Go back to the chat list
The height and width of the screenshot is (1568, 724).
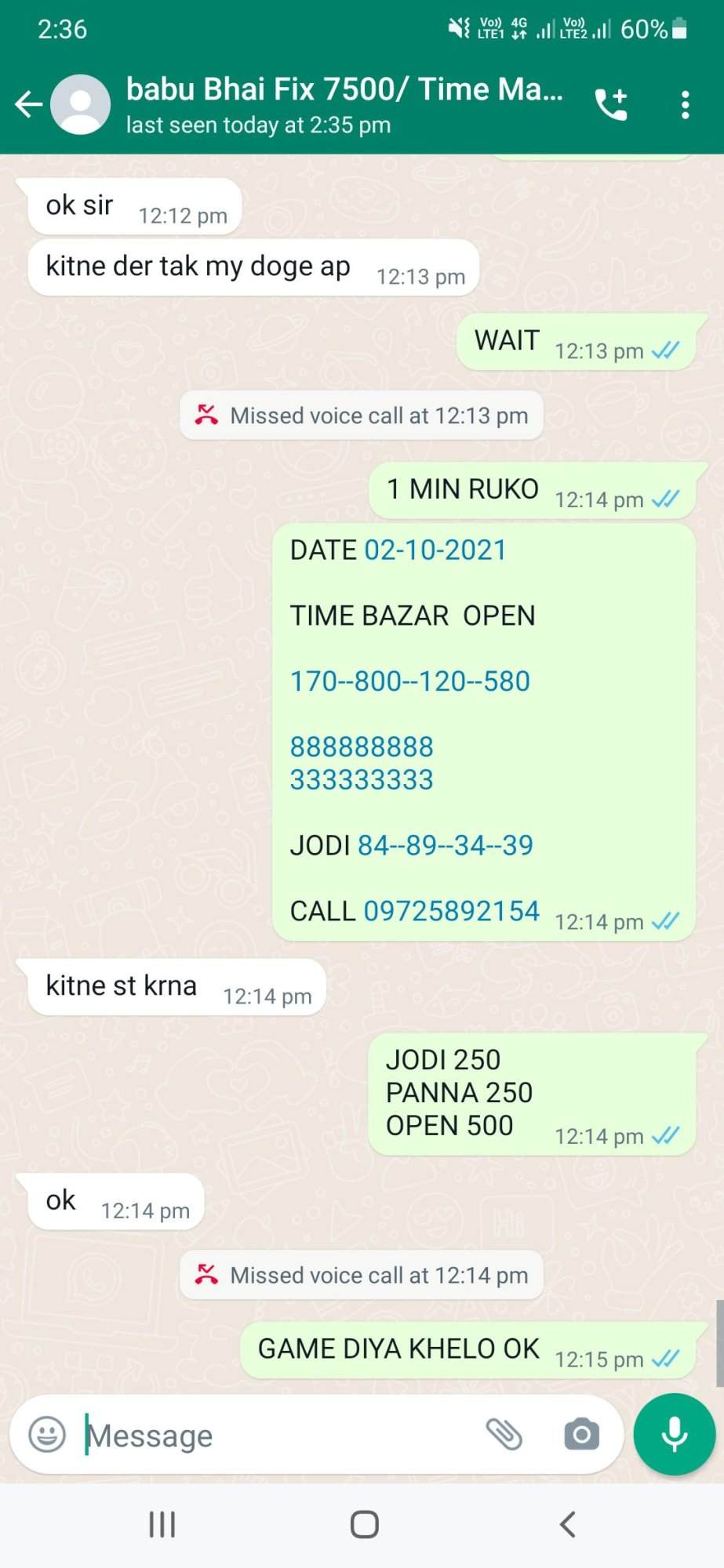click(29, 103)
